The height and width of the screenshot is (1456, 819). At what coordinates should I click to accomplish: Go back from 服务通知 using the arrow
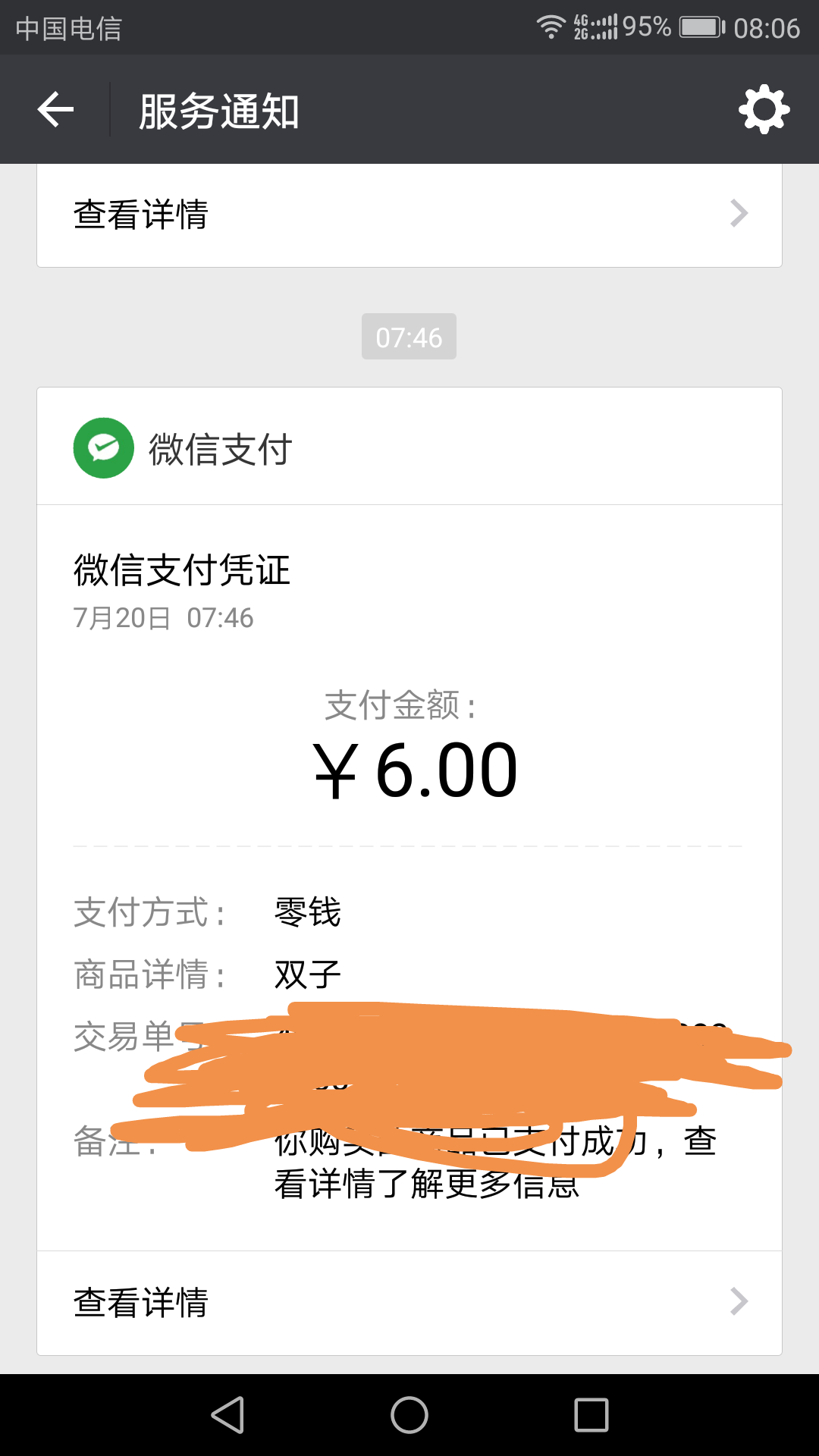pyautogui.click(x=55, y=110)
